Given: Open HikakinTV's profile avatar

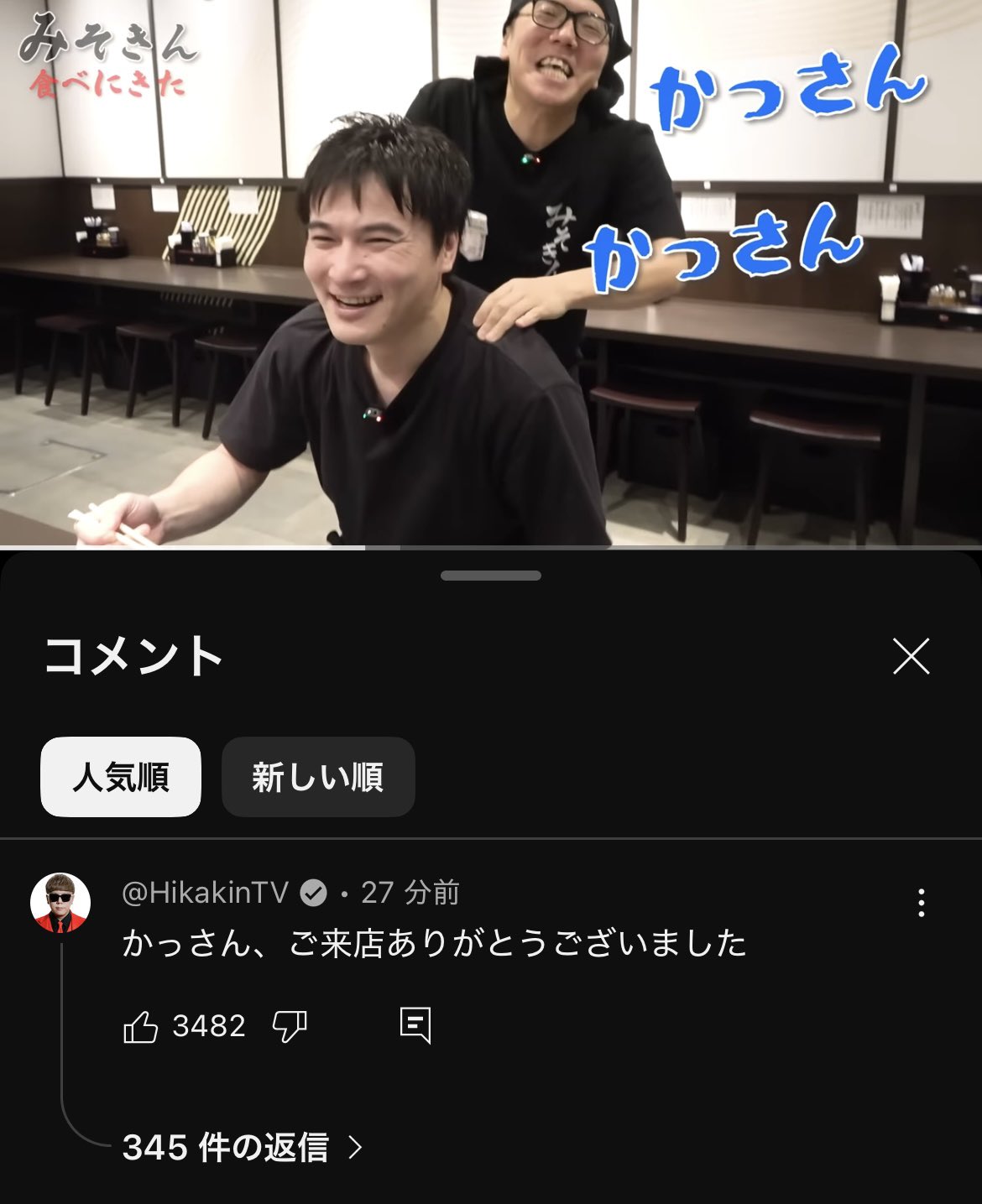Looking at the screenshot, I should 60,903.
